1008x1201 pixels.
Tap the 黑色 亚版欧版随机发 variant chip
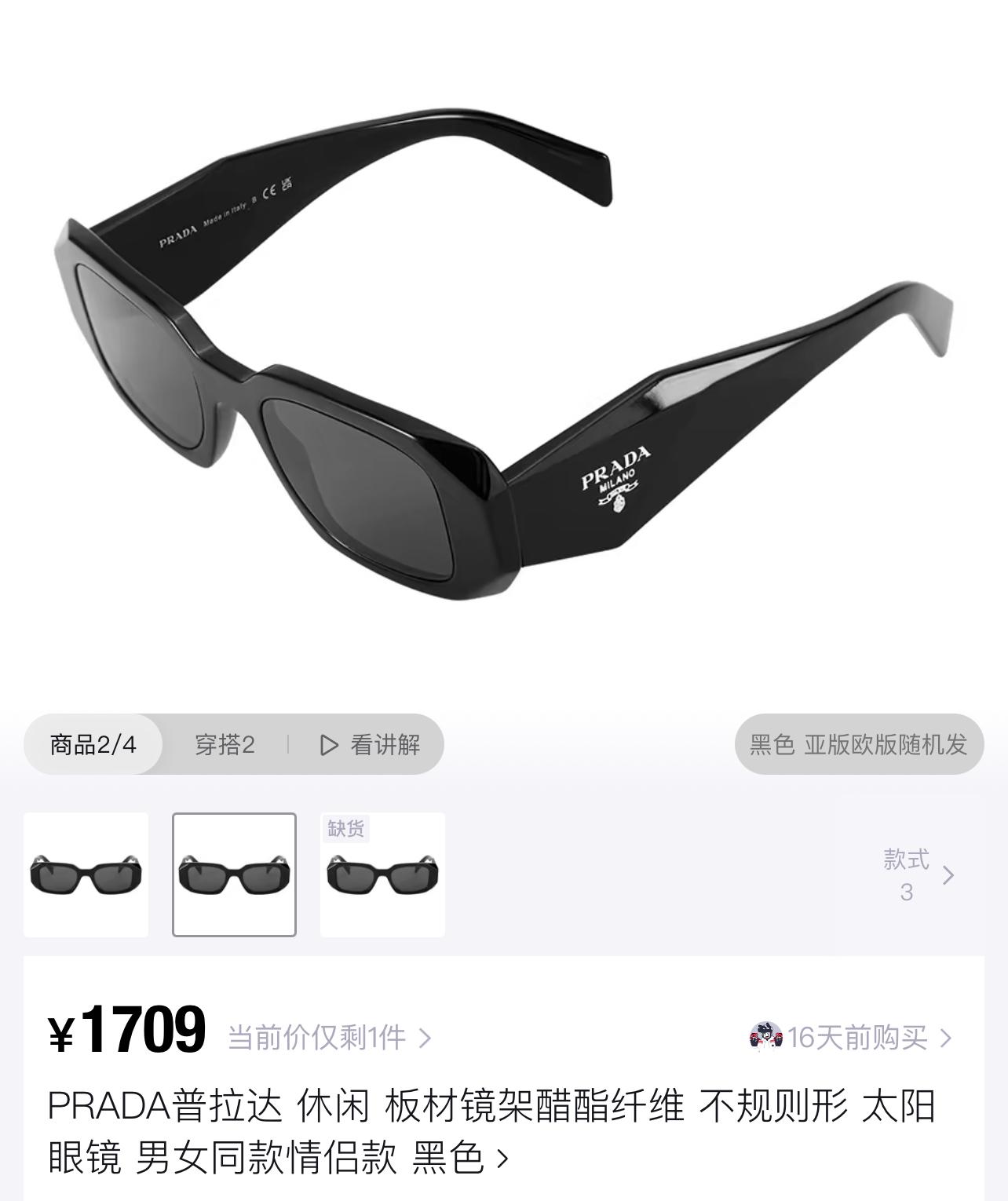coord(859,744)
